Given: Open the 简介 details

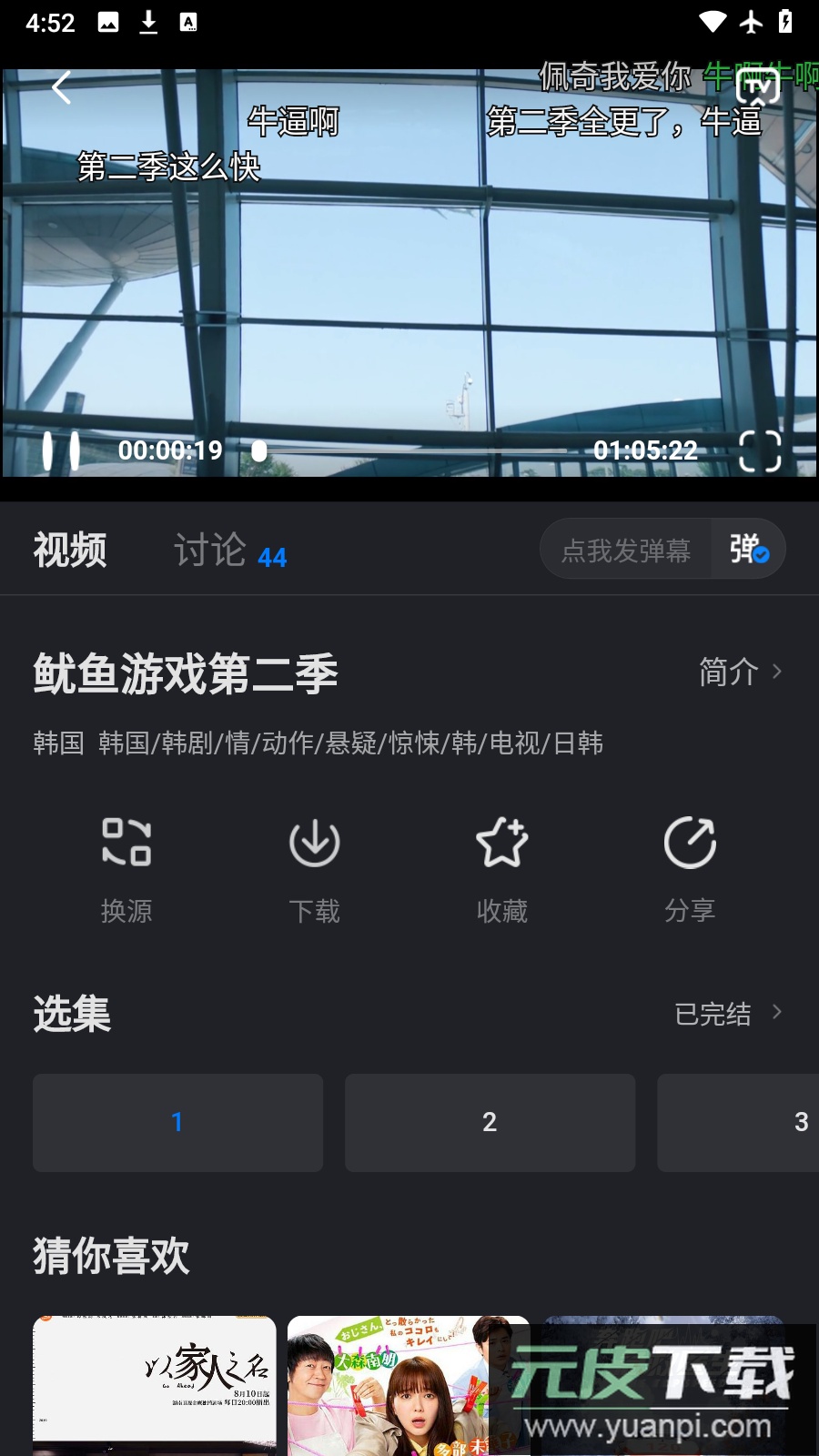Looking at the screenshot, I should click(x=739, y=672).
